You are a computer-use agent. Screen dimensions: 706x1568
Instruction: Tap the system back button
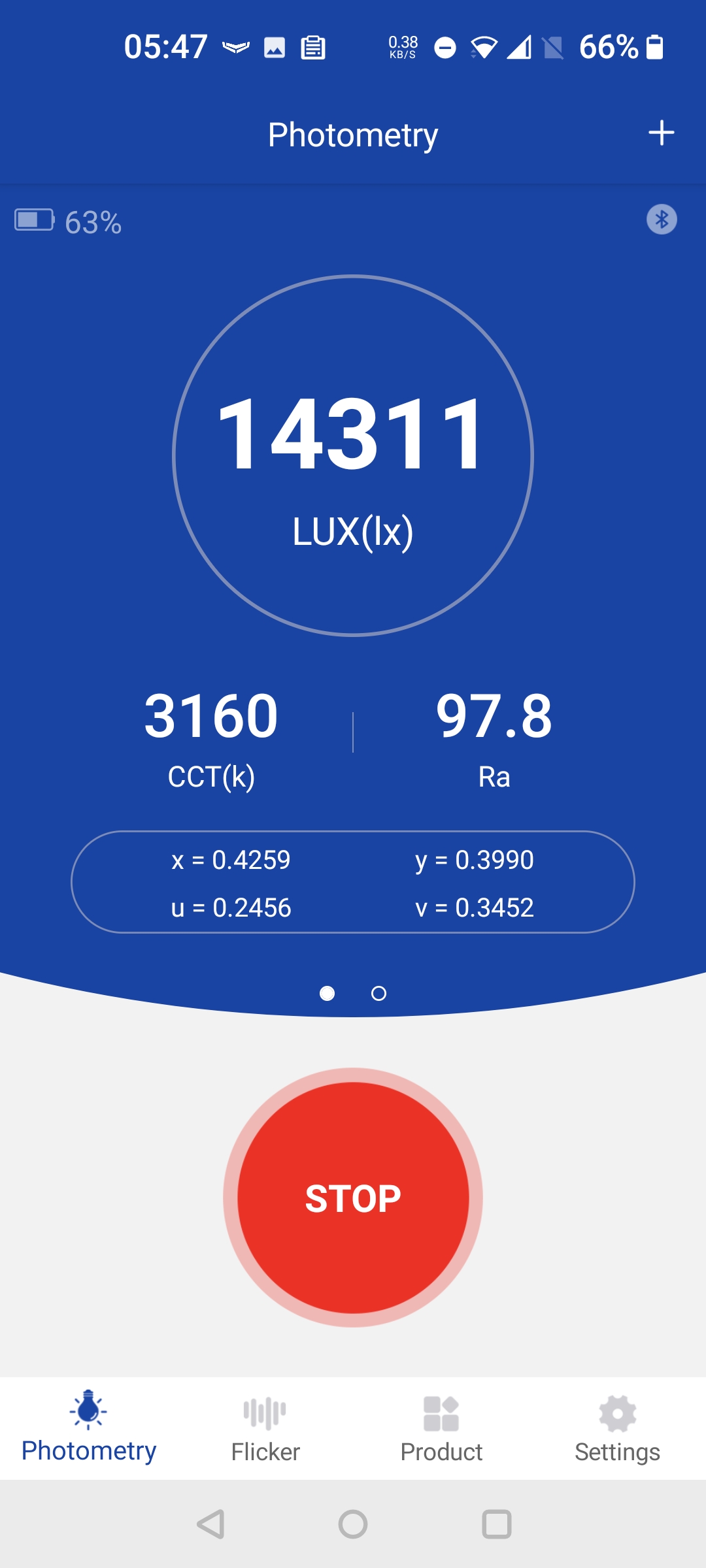[211, 1524]
